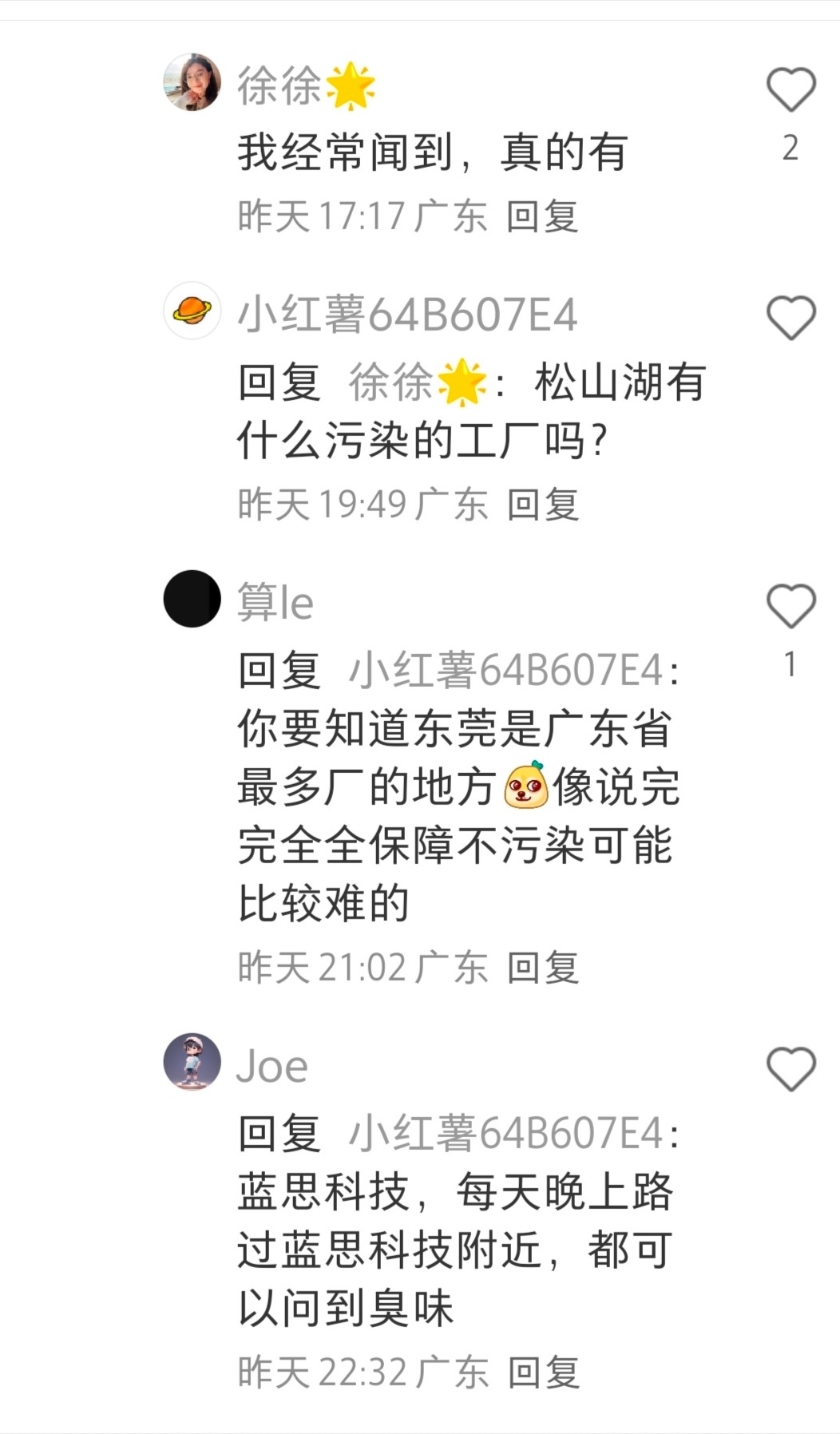Like 徐徐's comment 我经常闻到，真的有
The image size is (840, 1434).
[790, 89]
